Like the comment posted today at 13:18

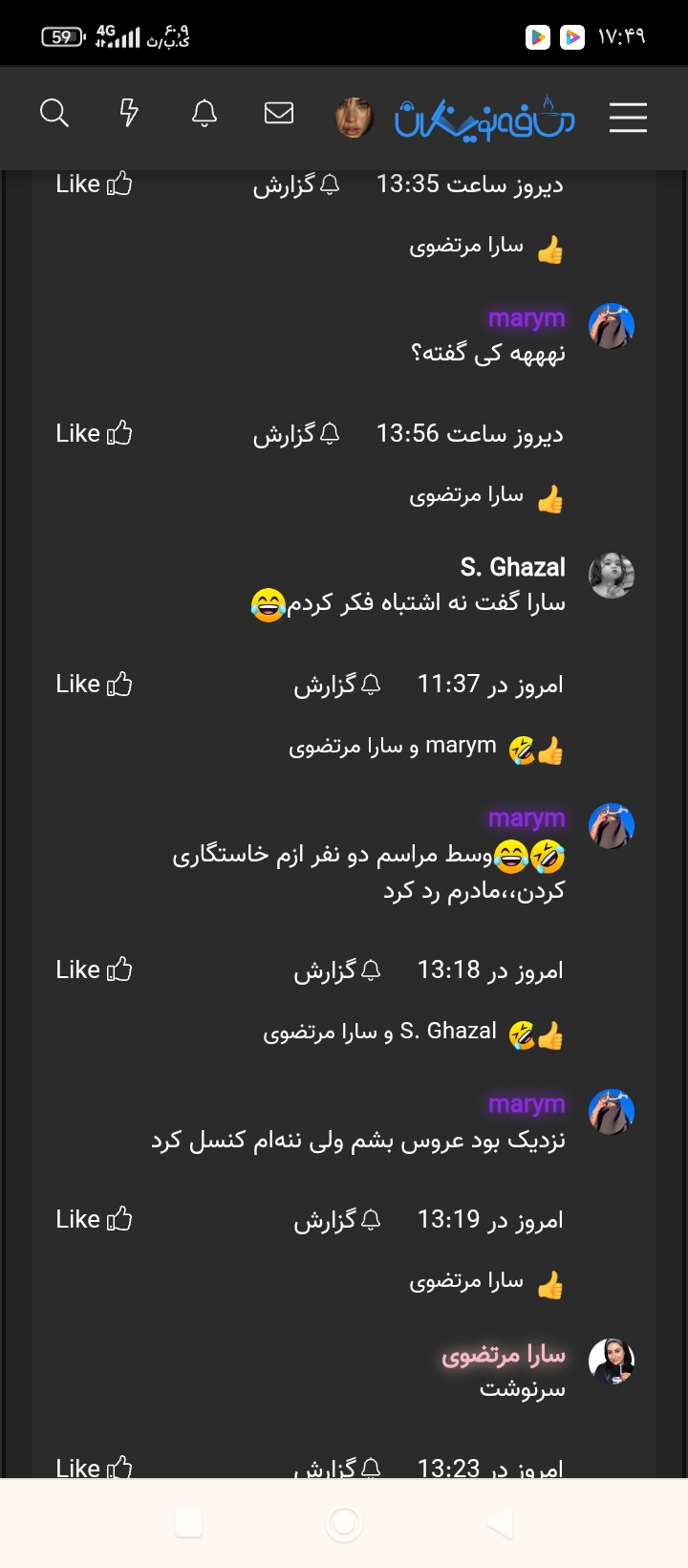94,969
